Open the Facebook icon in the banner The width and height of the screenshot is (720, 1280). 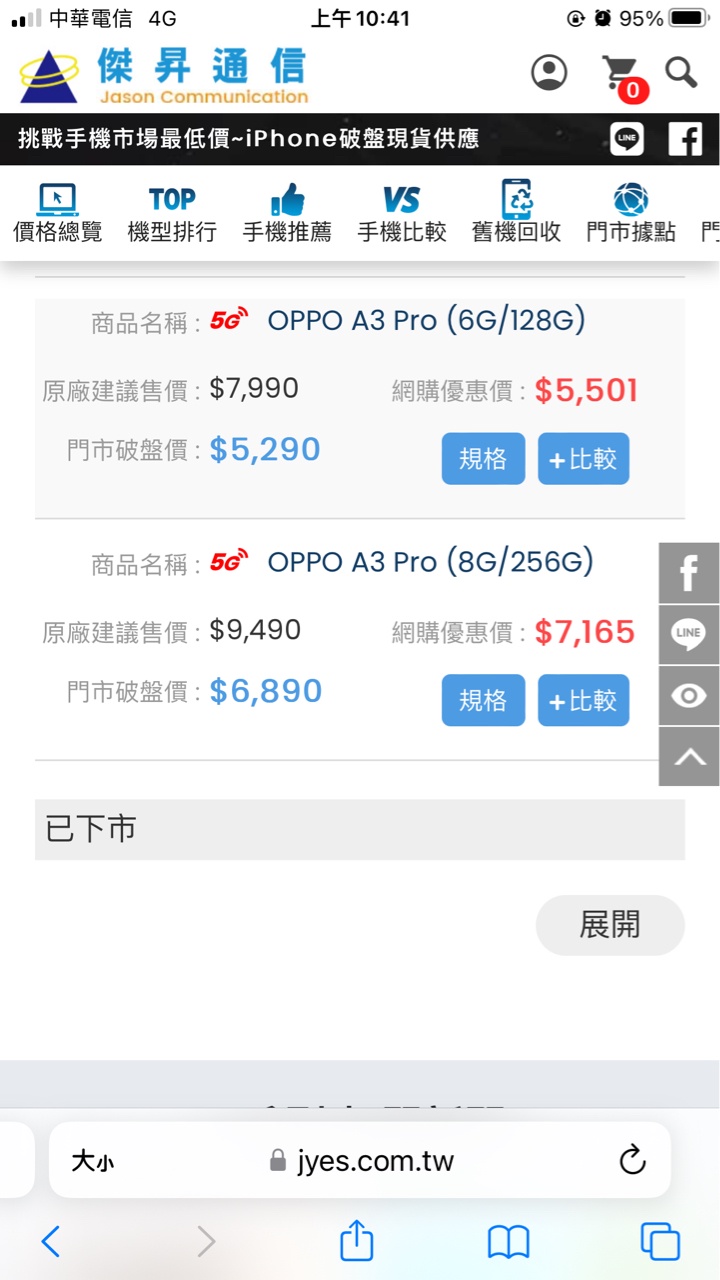point(685,139)
